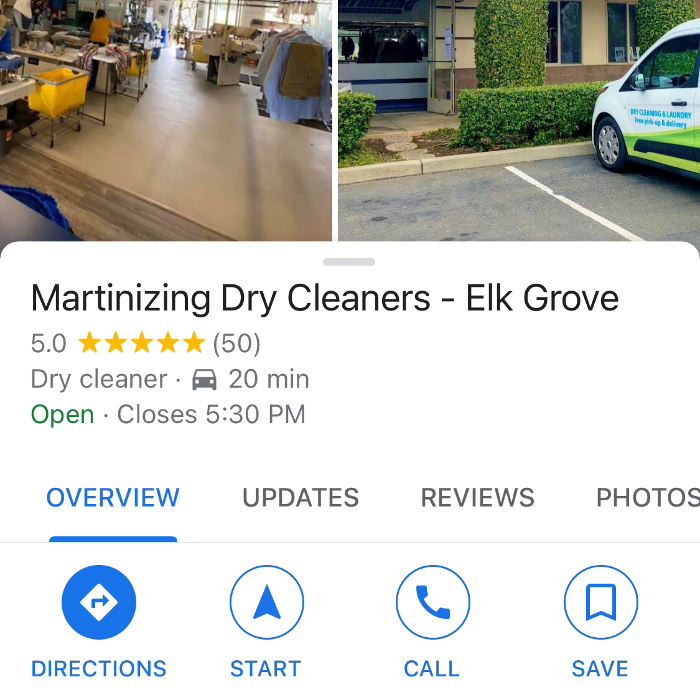This screenshot has width=700, height=700.
Task: Select the Overview tab
Action: click(113, 498)
